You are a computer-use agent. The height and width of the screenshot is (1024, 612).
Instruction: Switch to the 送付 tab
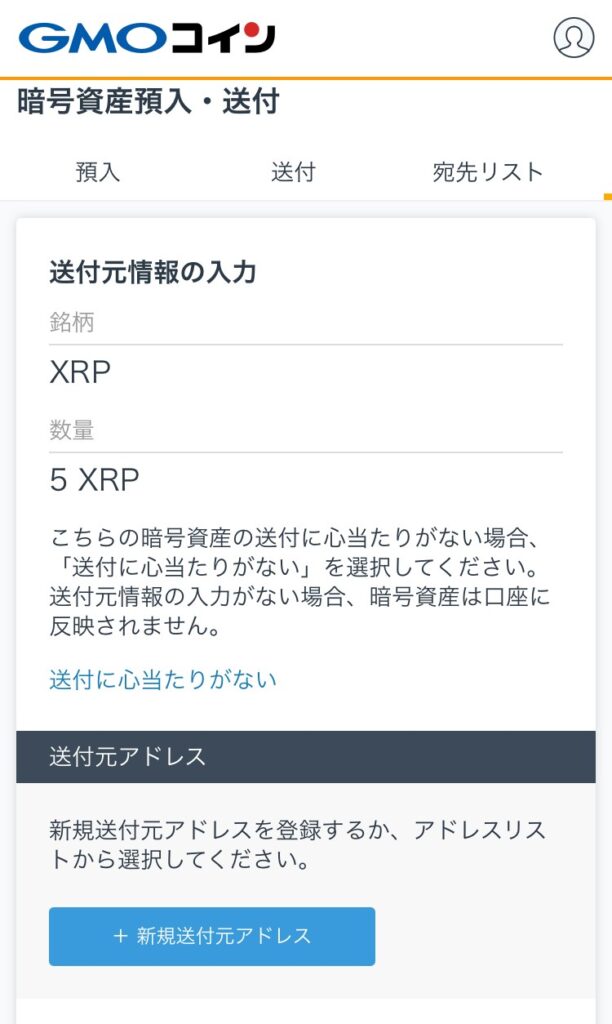(293, 172)
